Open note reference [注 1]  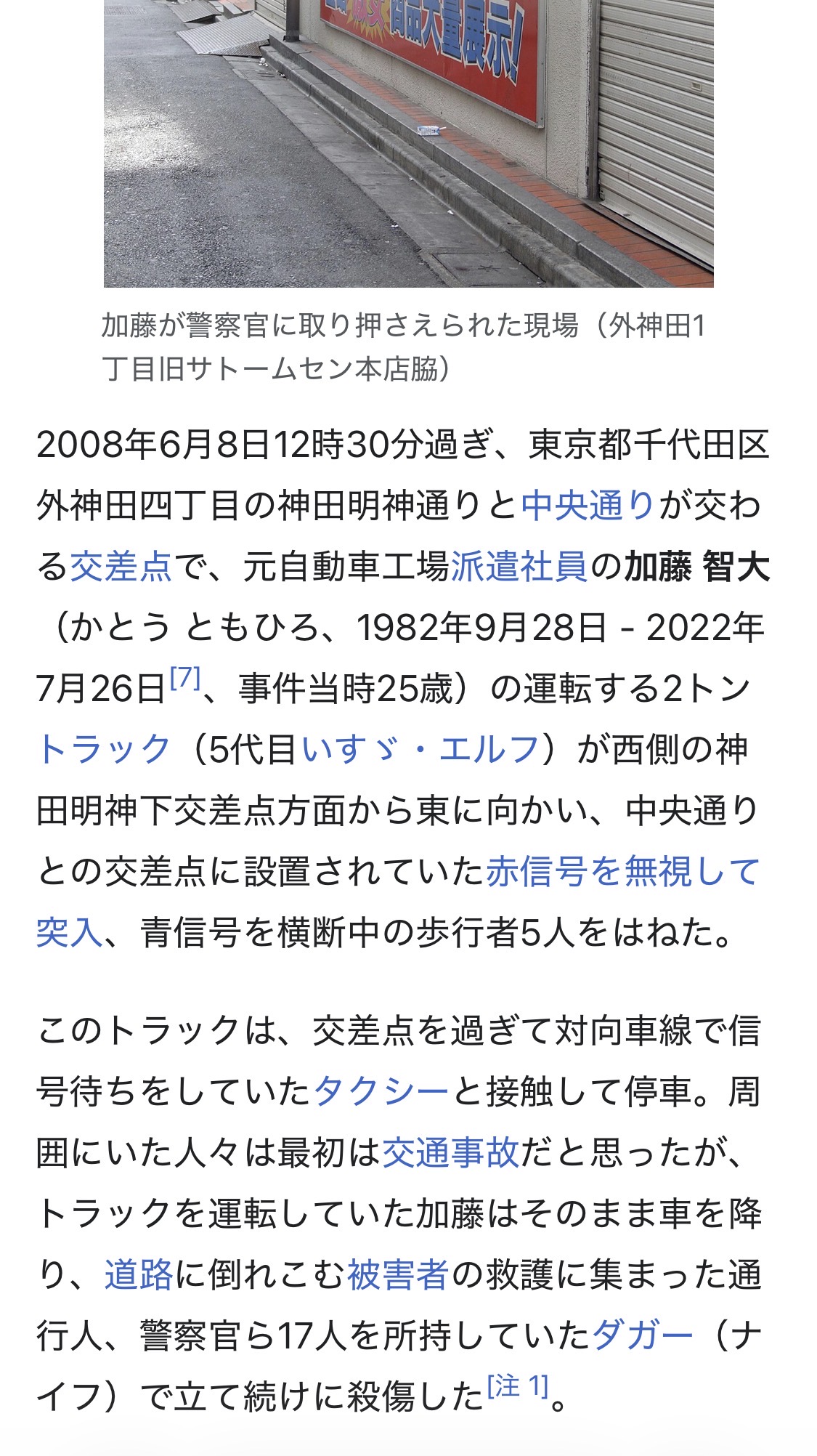[x=518, y=1386]
